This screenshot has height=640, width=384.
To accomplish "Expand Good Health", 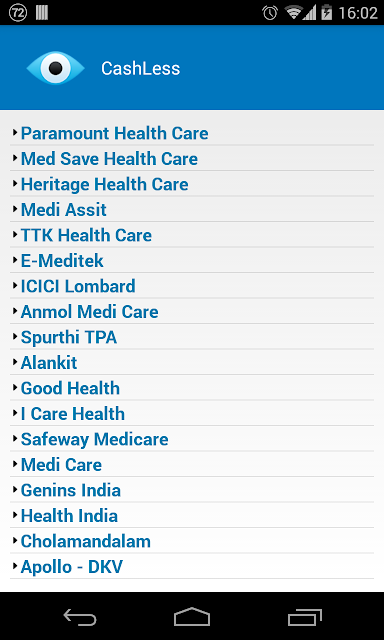I will 192,388.
